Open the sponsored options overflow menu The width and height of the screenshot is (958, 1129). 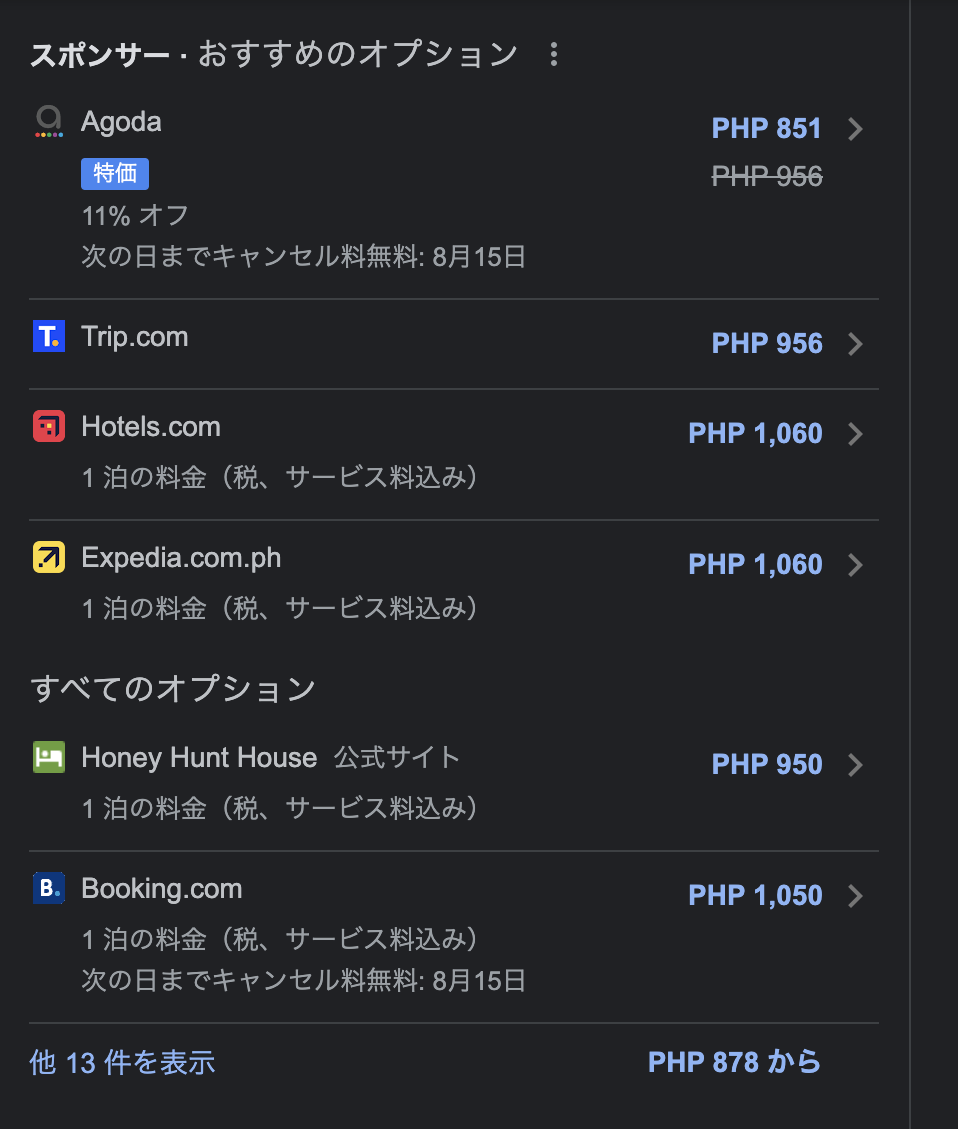pos(554,54)
